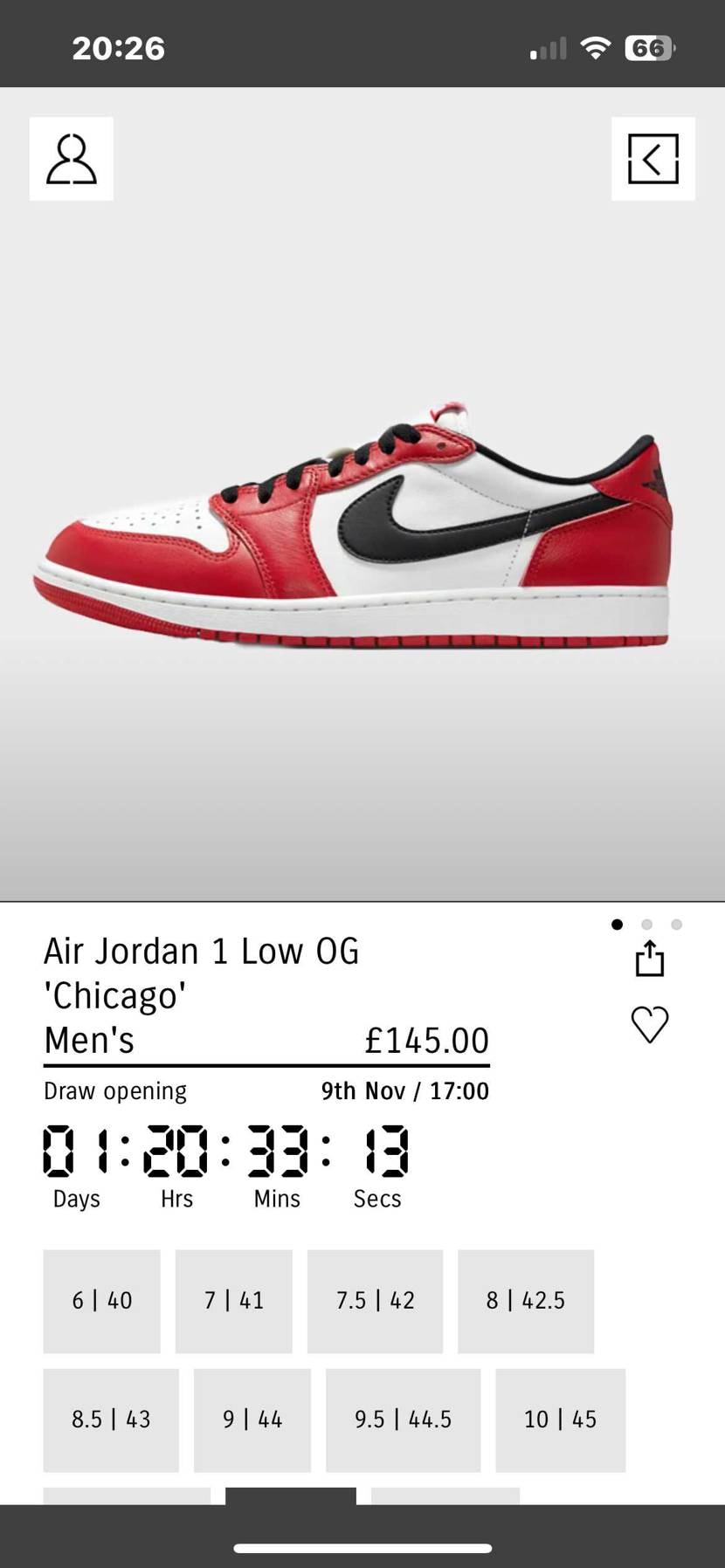Choose size 8.5 | 43

pos(111,1420)
